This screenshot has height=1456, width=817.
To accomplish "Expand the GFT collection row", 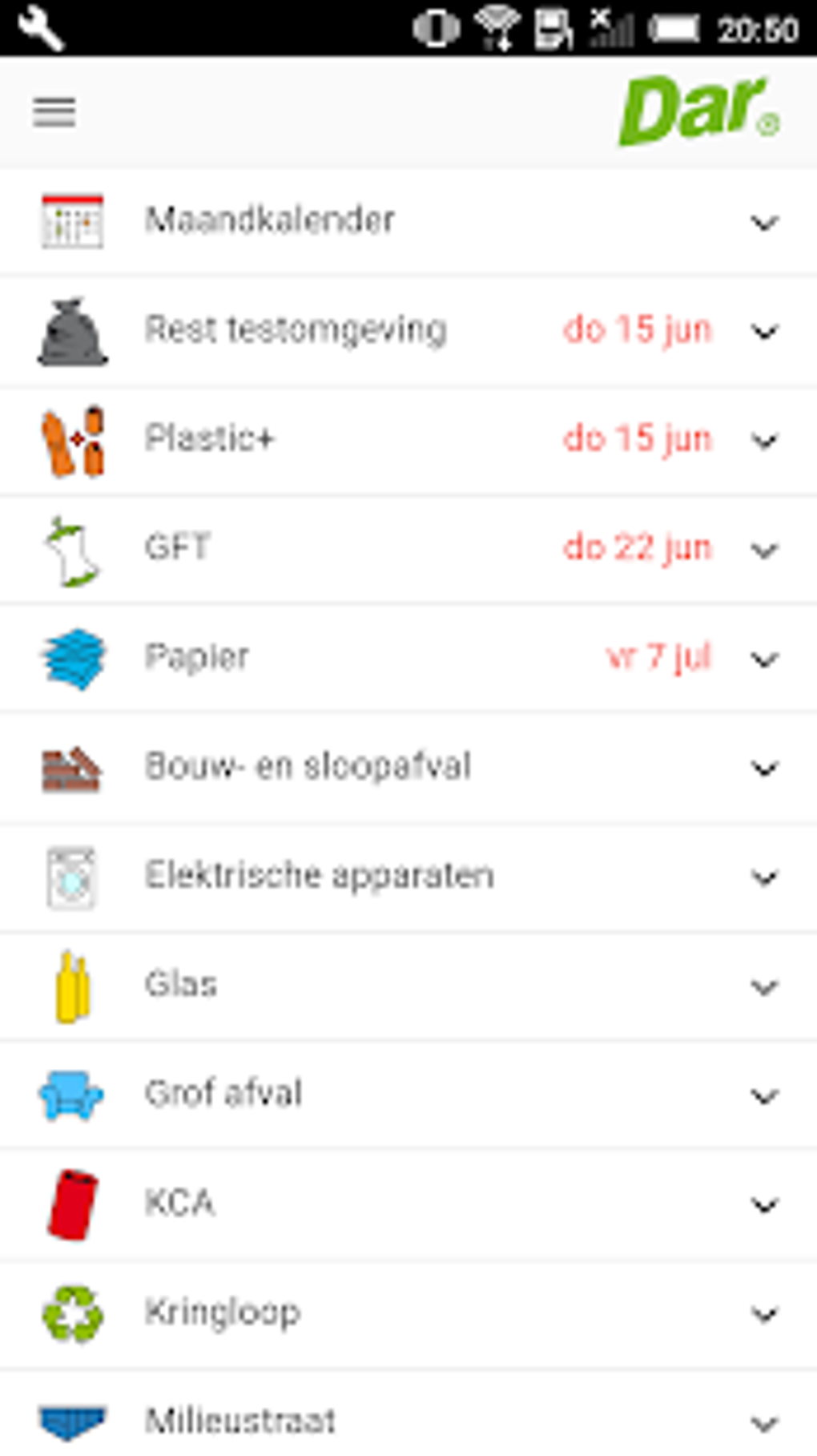I will (x=408, y=549).
